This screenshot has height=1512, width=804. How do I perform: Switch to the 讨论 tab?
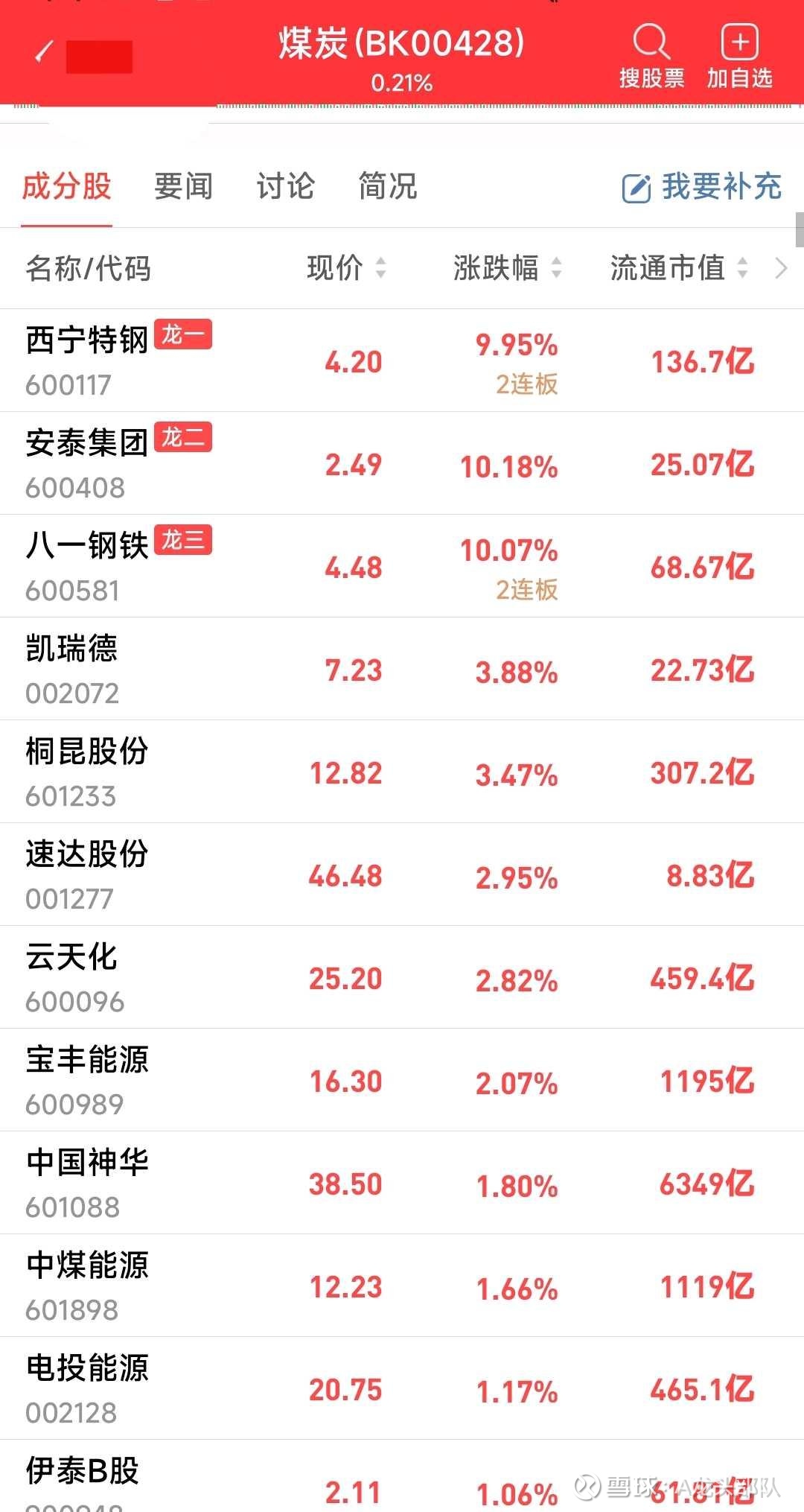click(x=286, y=186)
